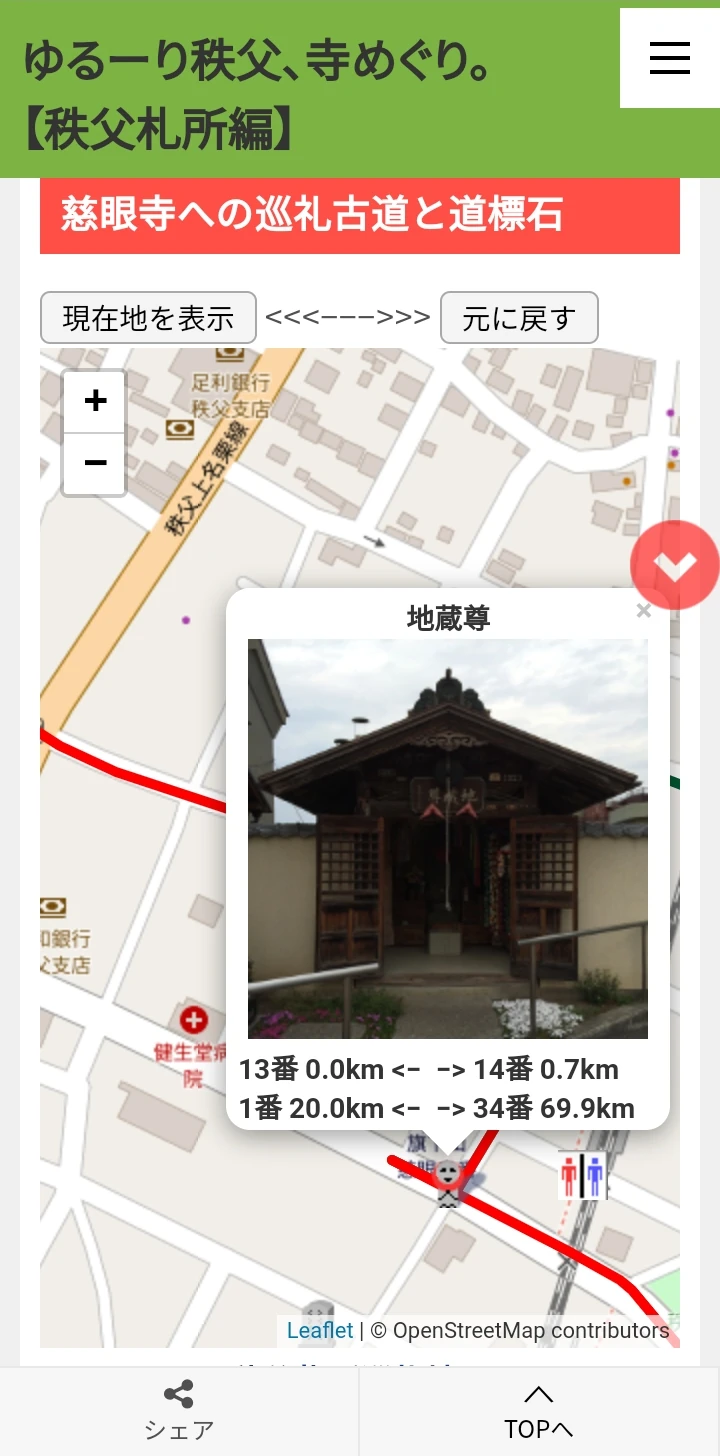Click the 慈眼寺への巡礼古道と道標石 header

point(315,214)
